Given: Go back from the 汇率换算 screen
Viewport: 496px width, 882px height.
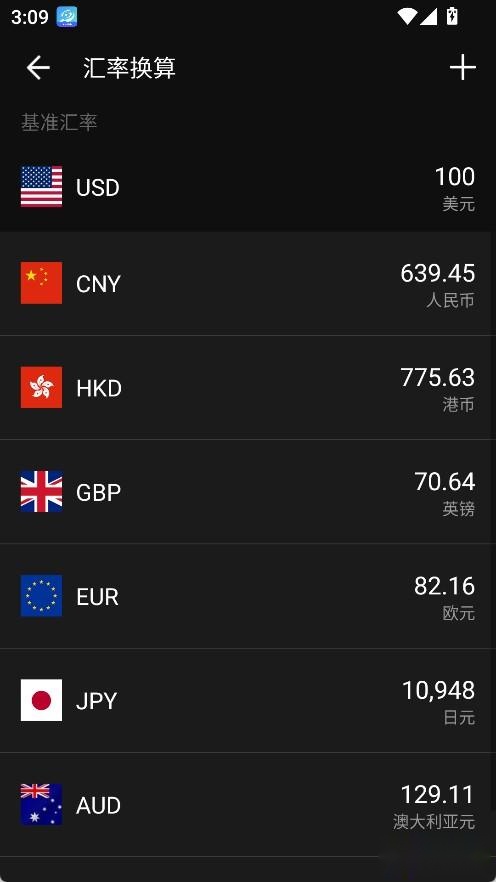Looking at the screenshot, I should coord(38,68).
